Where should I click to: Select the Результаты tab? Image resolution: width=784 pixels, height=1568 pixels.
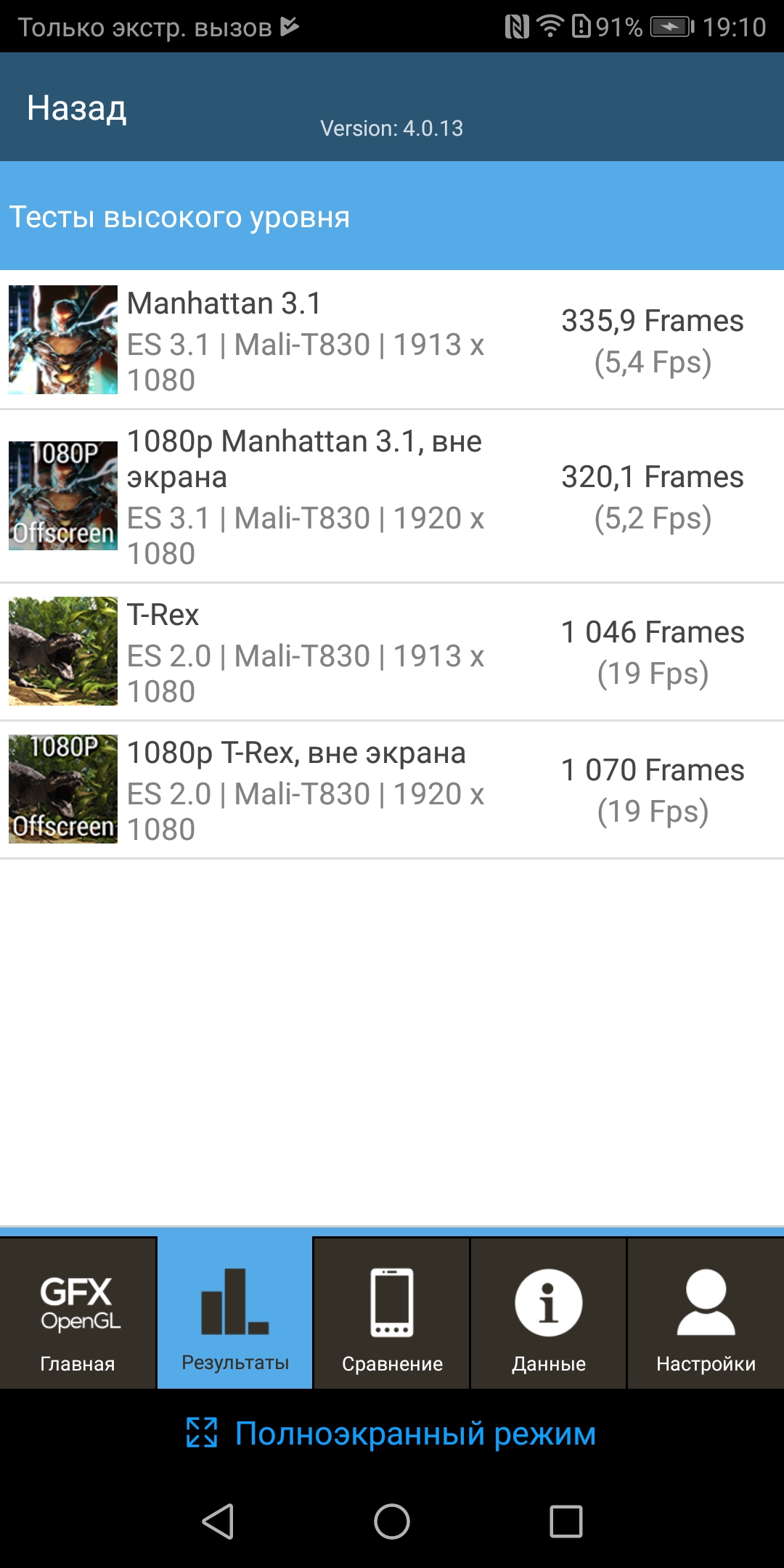tap(235, 1314)
